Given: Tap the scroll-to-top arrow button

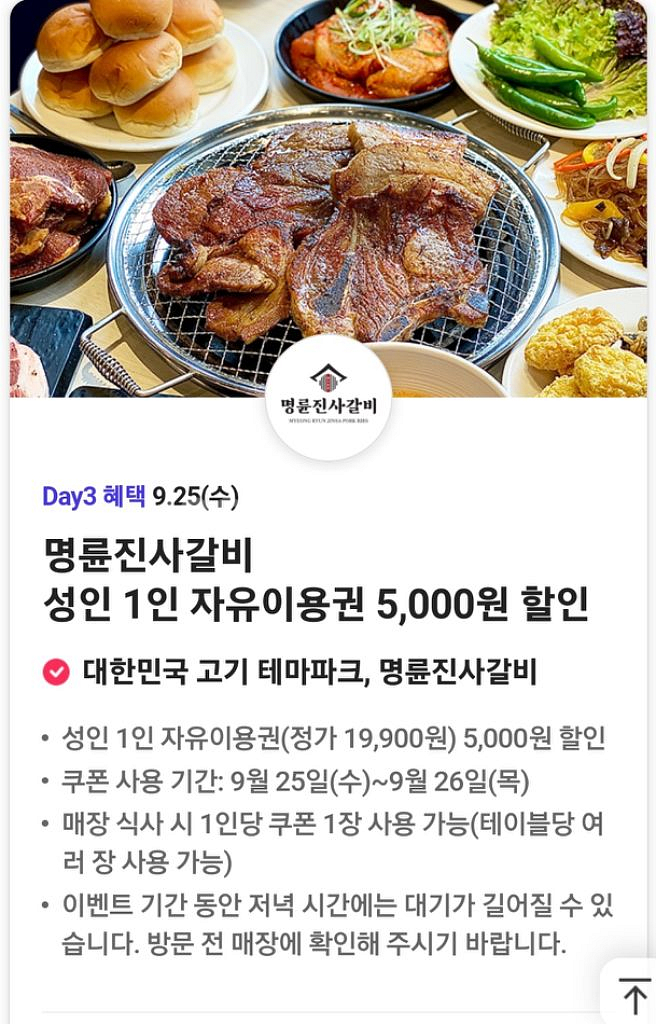Looking at the screenshot, I should click(634, 995).
